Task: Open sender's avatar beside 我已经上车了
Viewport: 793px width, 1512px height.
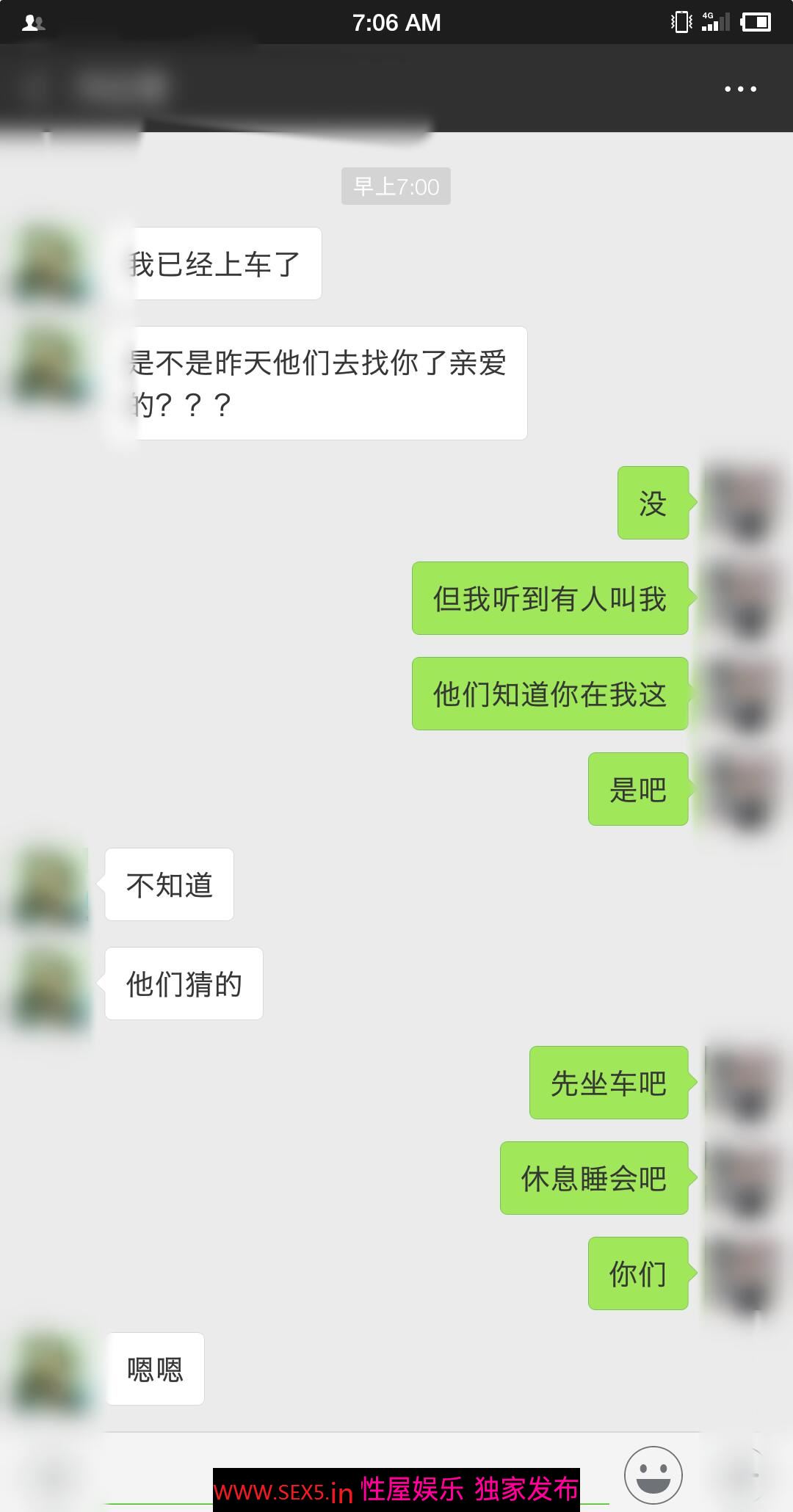Action: click(x=51, y=264)
